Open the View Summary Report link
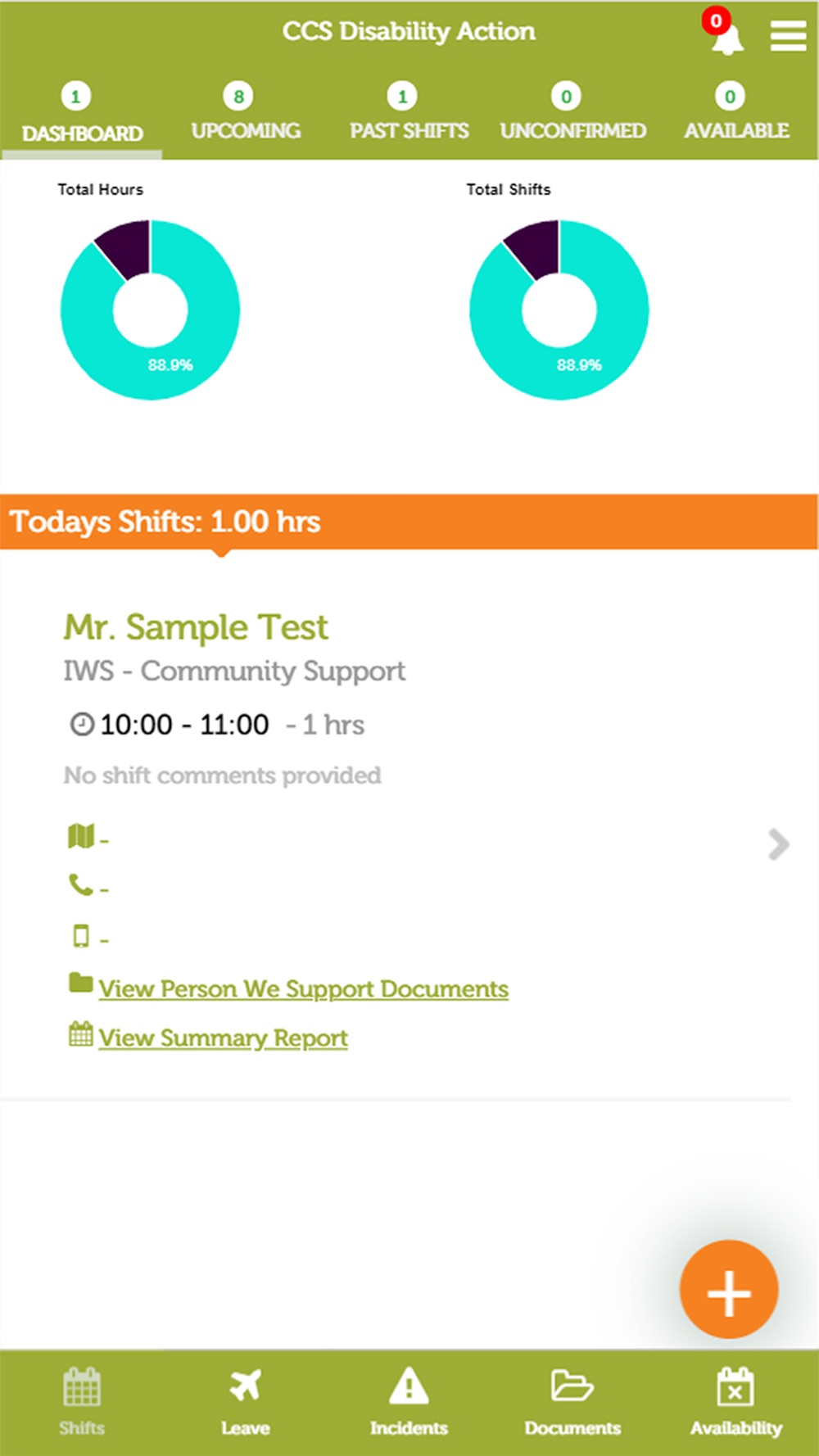Viewport: 819px width, 1456px height. [223, 1038]
